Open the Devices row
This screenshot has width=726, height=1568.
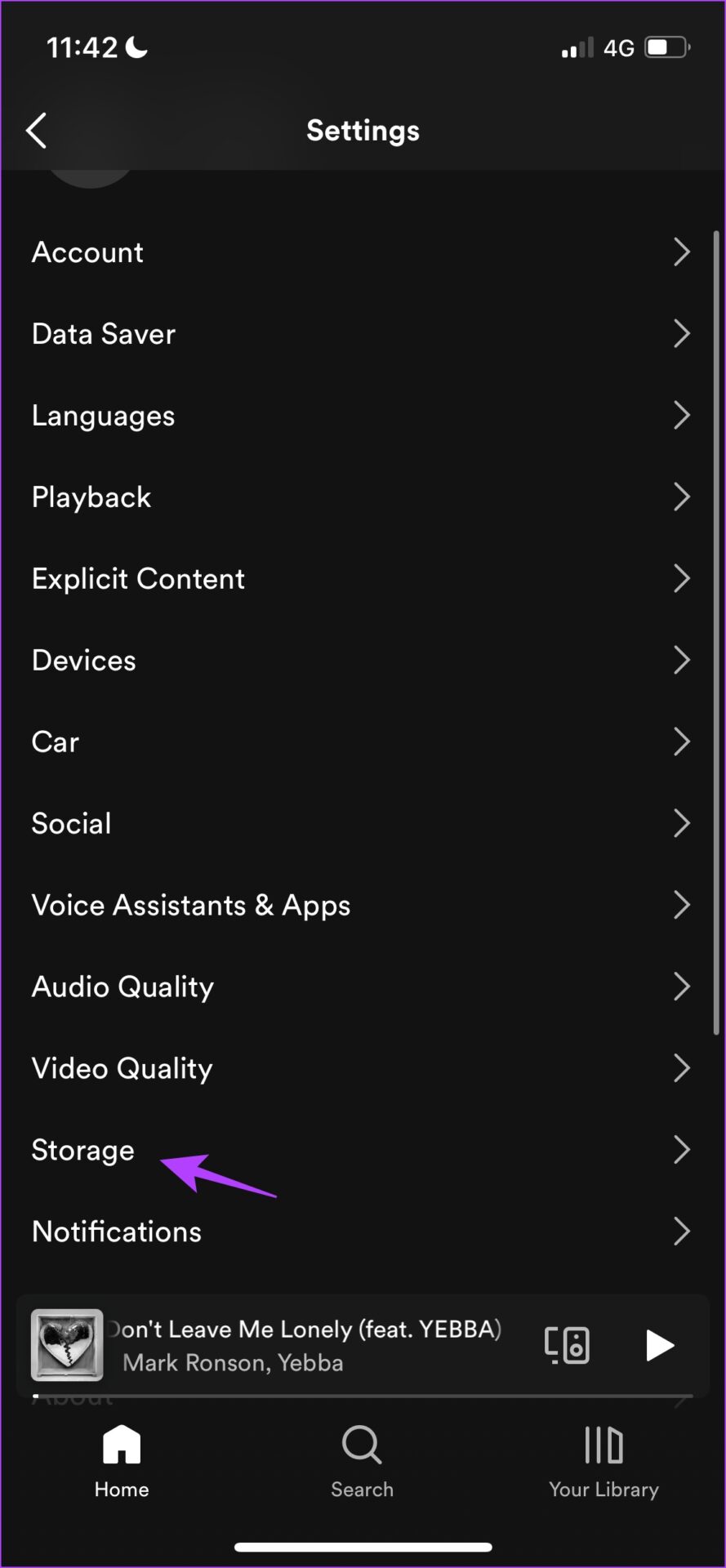tap(363, 661)
